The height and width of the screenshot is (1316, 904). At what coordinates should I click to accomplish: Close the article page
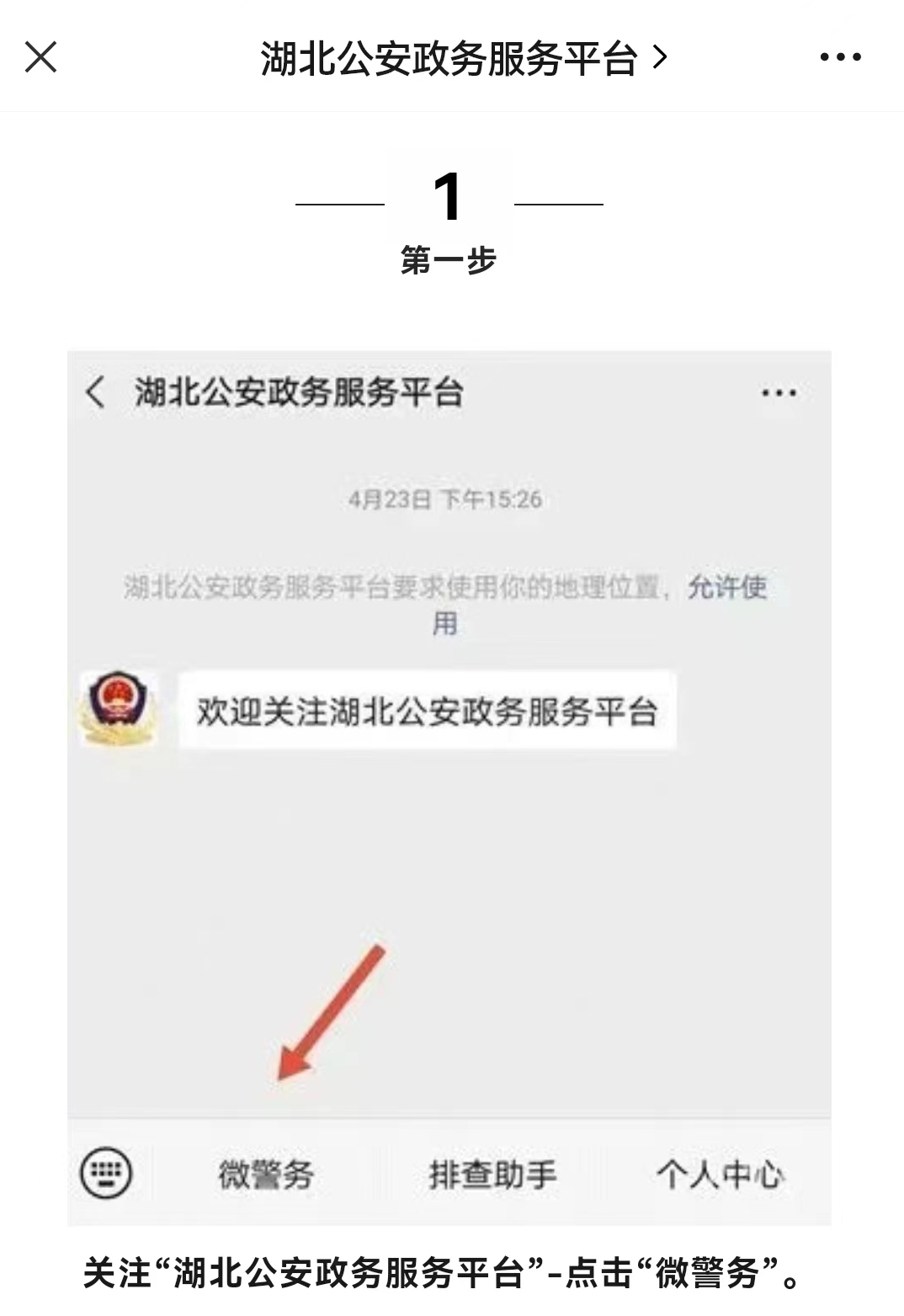click(x=40, y=57)
